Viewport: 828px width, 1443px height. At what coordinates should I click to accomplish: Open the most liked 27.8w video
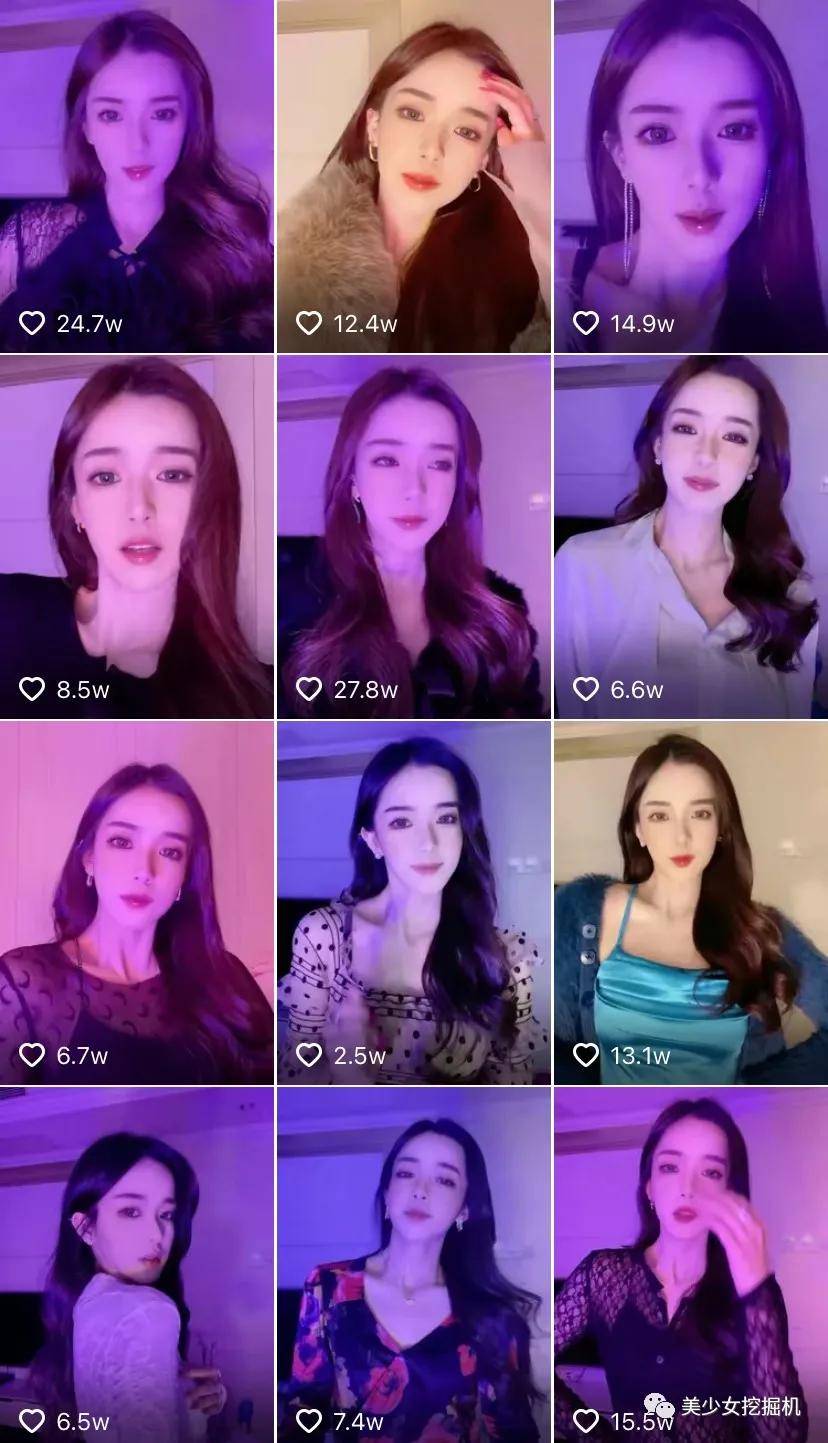[413, 536]
